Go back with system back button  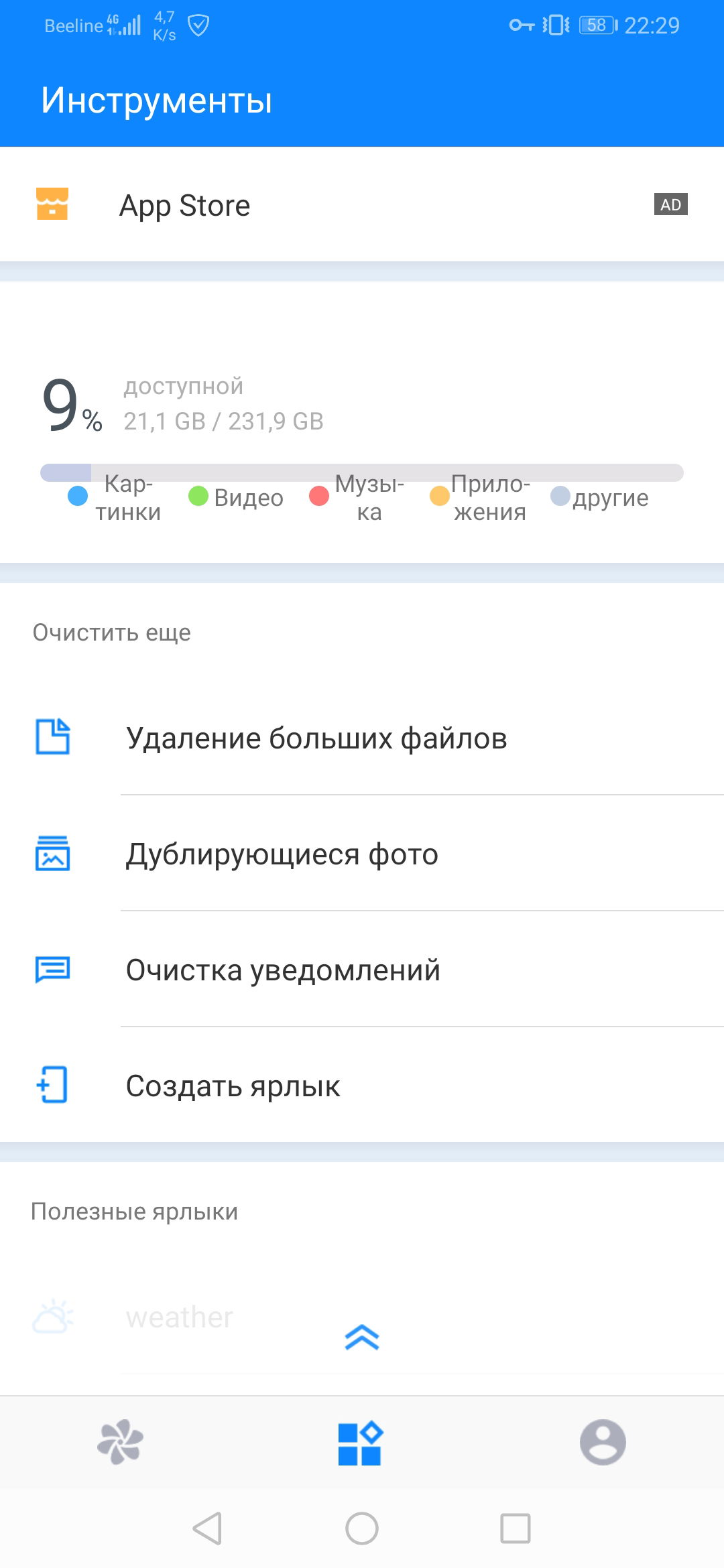pos(207,1528)
